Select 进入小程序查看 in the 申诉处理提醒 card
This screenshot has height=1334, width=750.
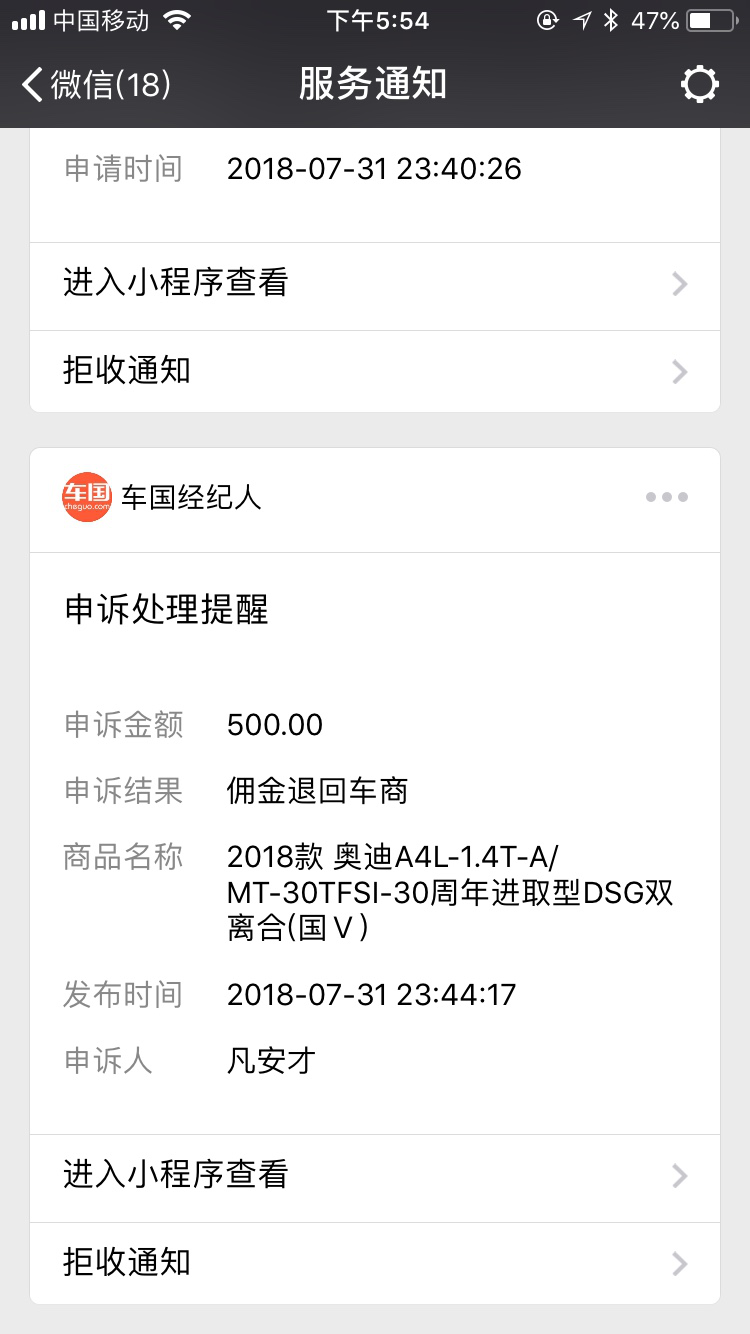coord(375,1175)
